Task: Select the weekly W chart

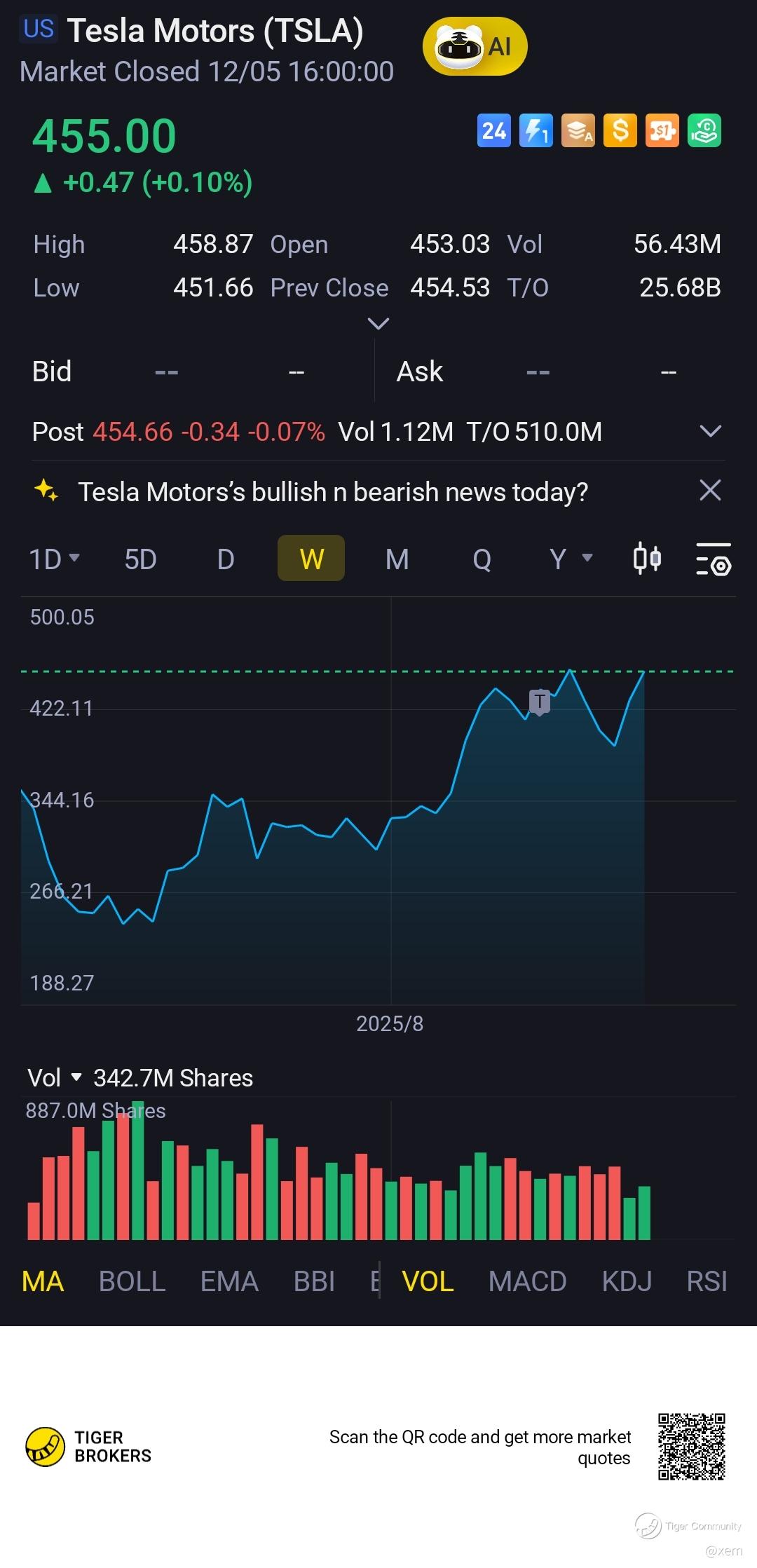Action: (x=311, y=559)
